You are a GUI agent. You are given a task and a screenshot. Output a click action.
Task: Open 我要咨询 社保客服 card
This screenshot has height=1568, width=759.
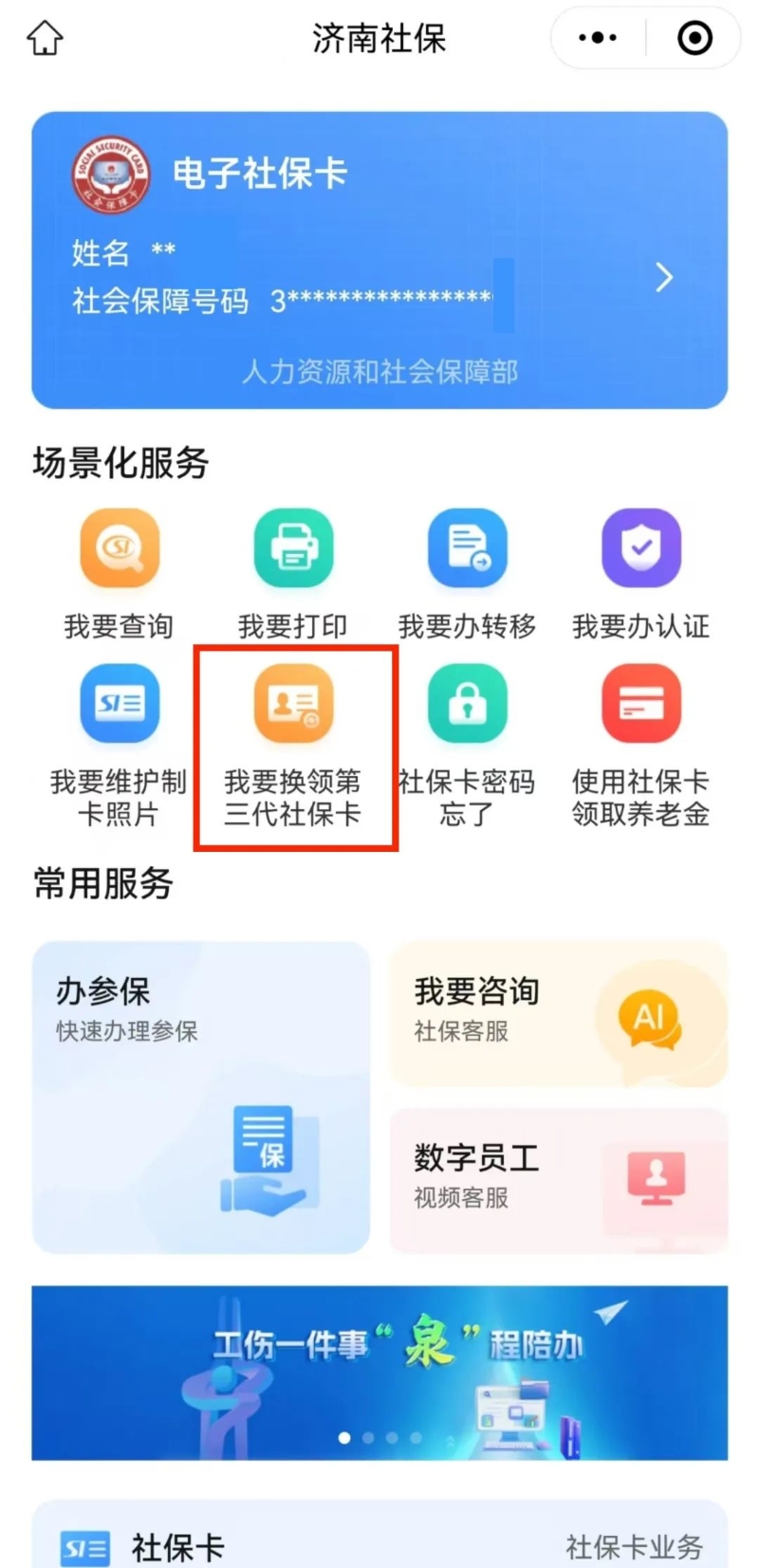(x=558, y=1013)
